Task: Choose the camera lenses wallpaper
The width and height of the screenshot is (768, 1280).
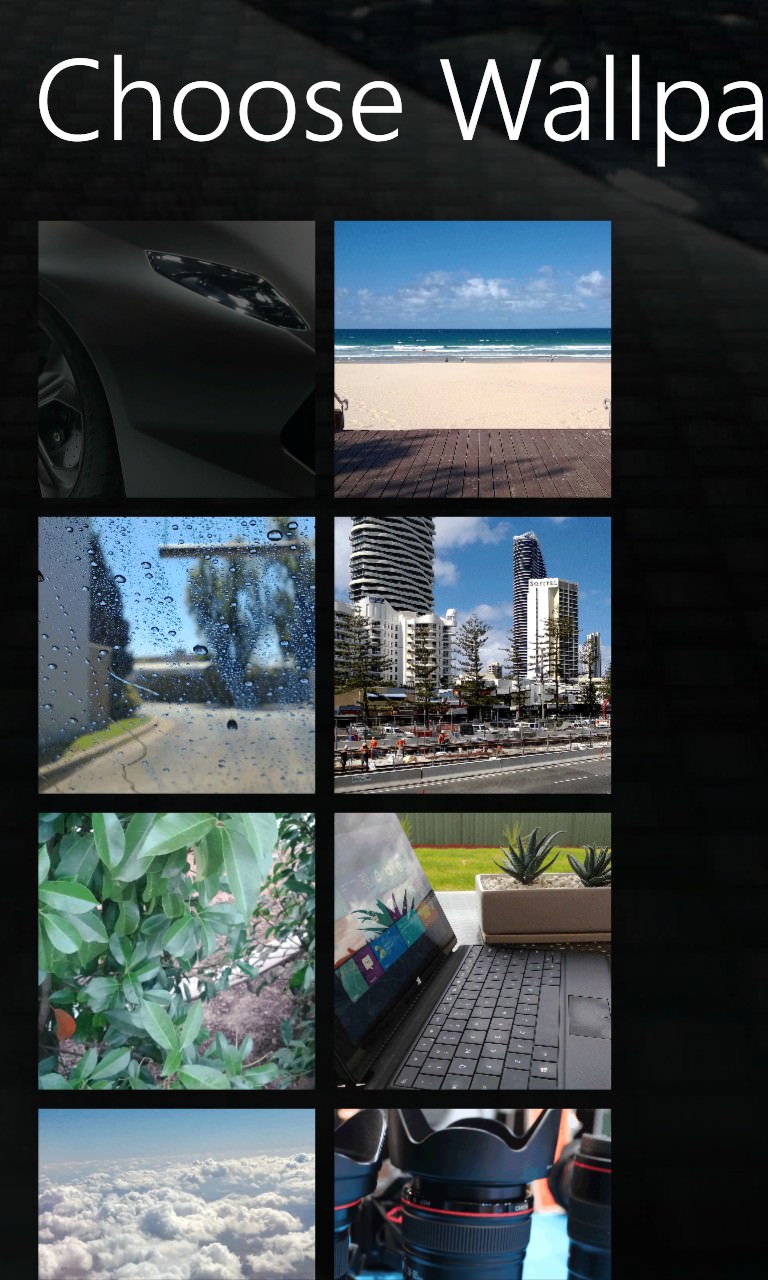Action: tap(473, 1194)
